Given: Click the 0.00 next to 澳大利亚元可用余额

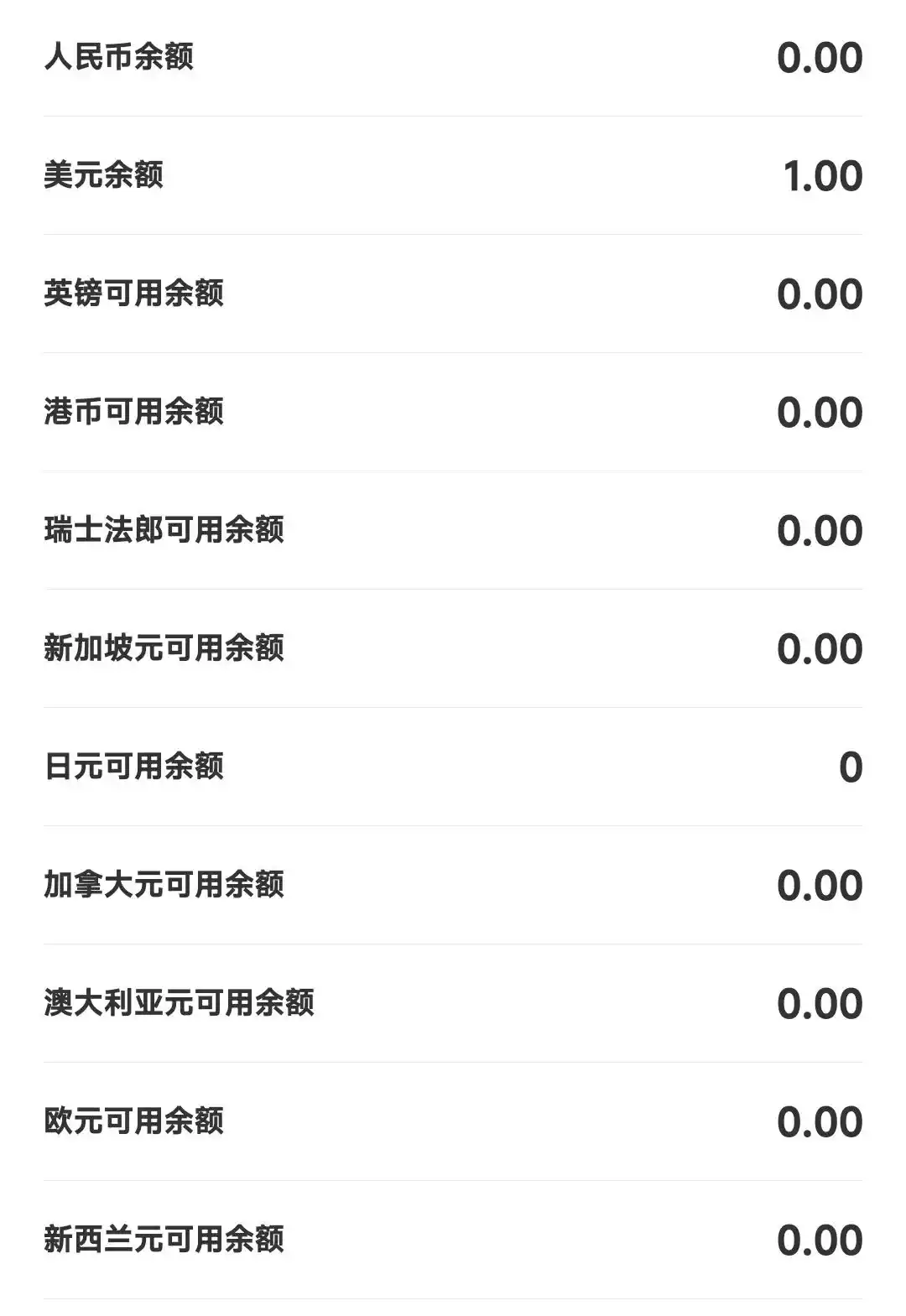Looking at the screenshot, I should pyautogui.click(x=818, y=1001).
